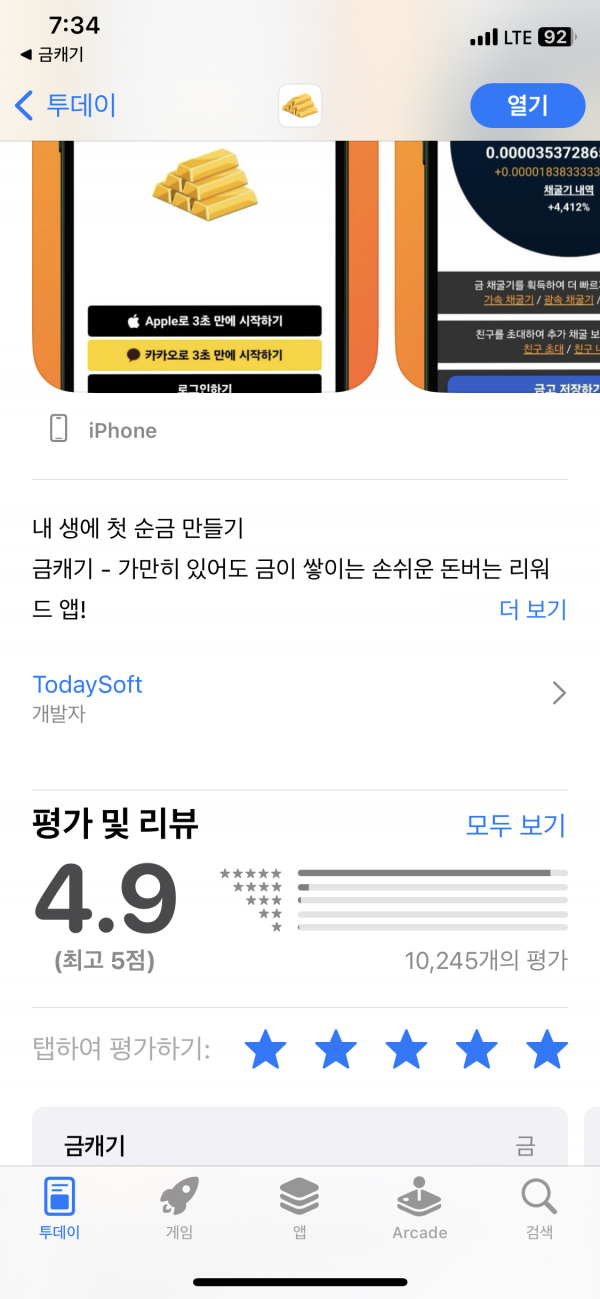This screenshot has width=600, height=1299.
Task: Open the app with the 열기 button
Action: click(x=527, y=105)
